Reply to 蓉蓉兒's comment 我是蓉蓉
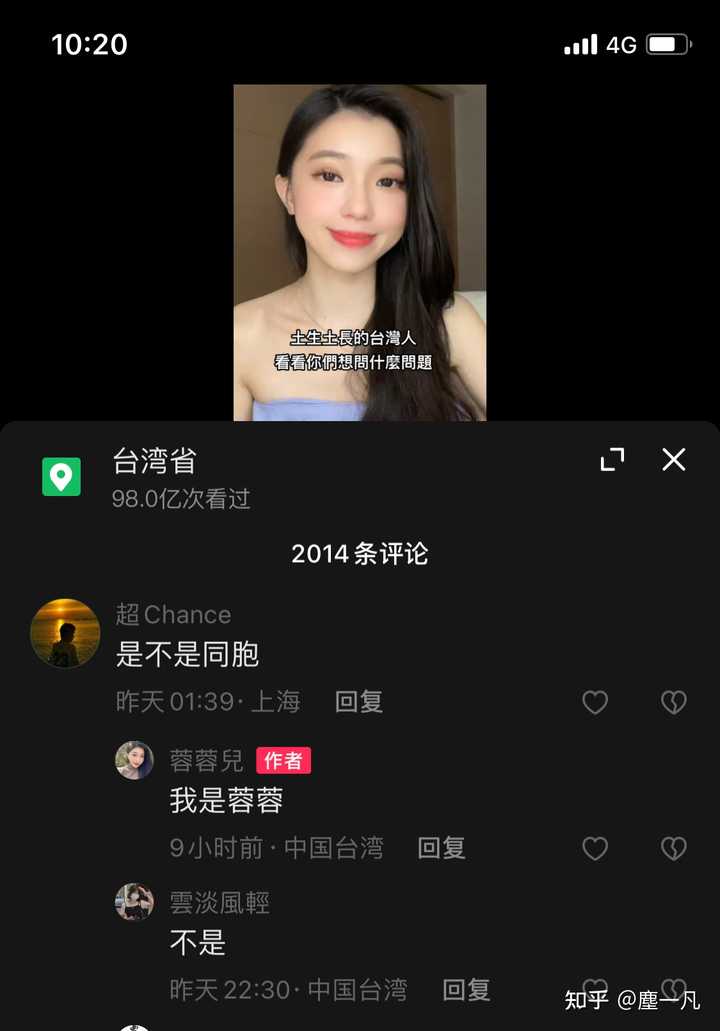The width and height of the screenshot is (720, 1031). [x=441, y=848]
